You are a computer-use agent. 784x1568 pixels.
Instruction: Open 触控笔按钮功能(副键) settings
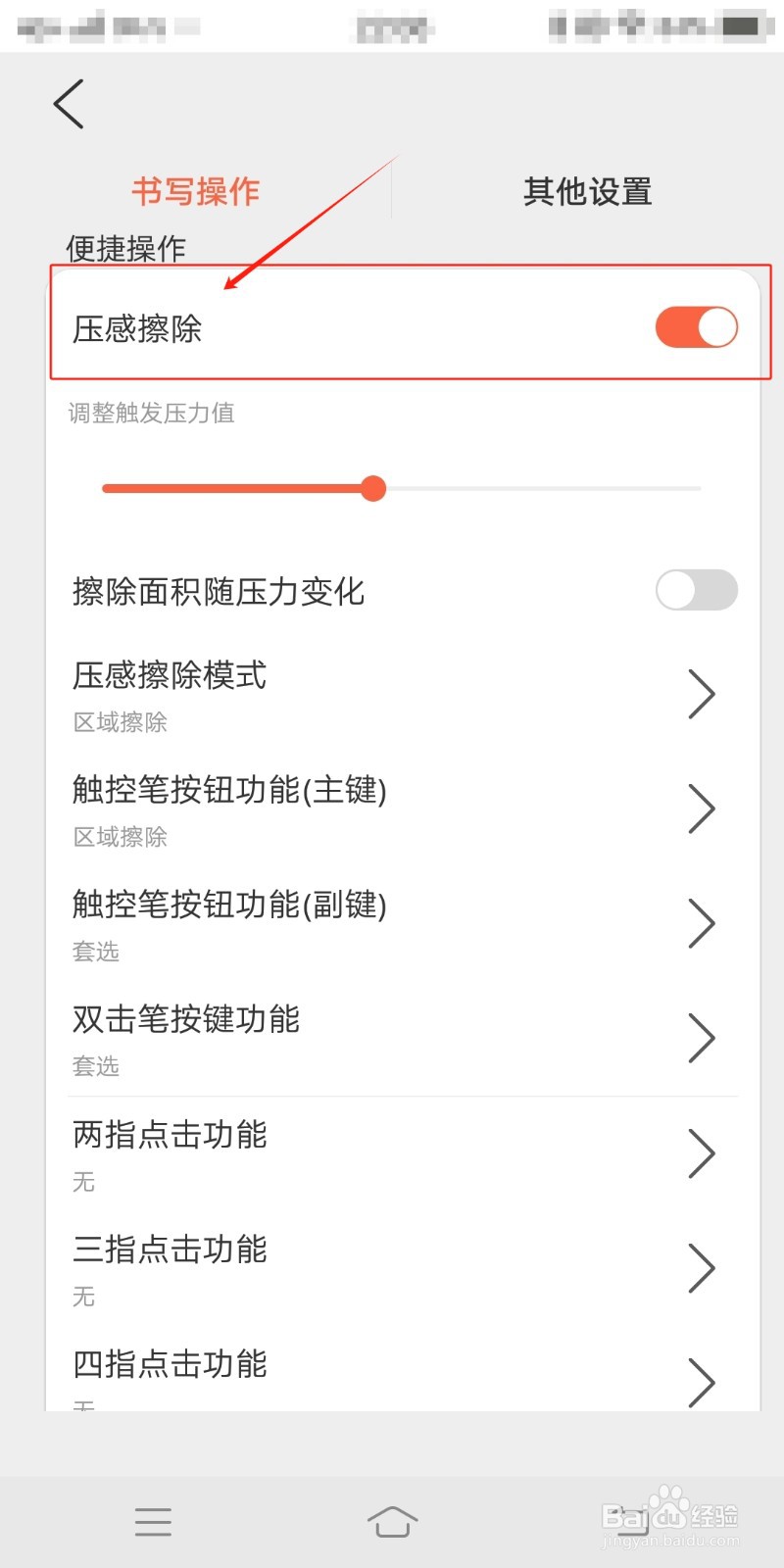tap(702, 922)
